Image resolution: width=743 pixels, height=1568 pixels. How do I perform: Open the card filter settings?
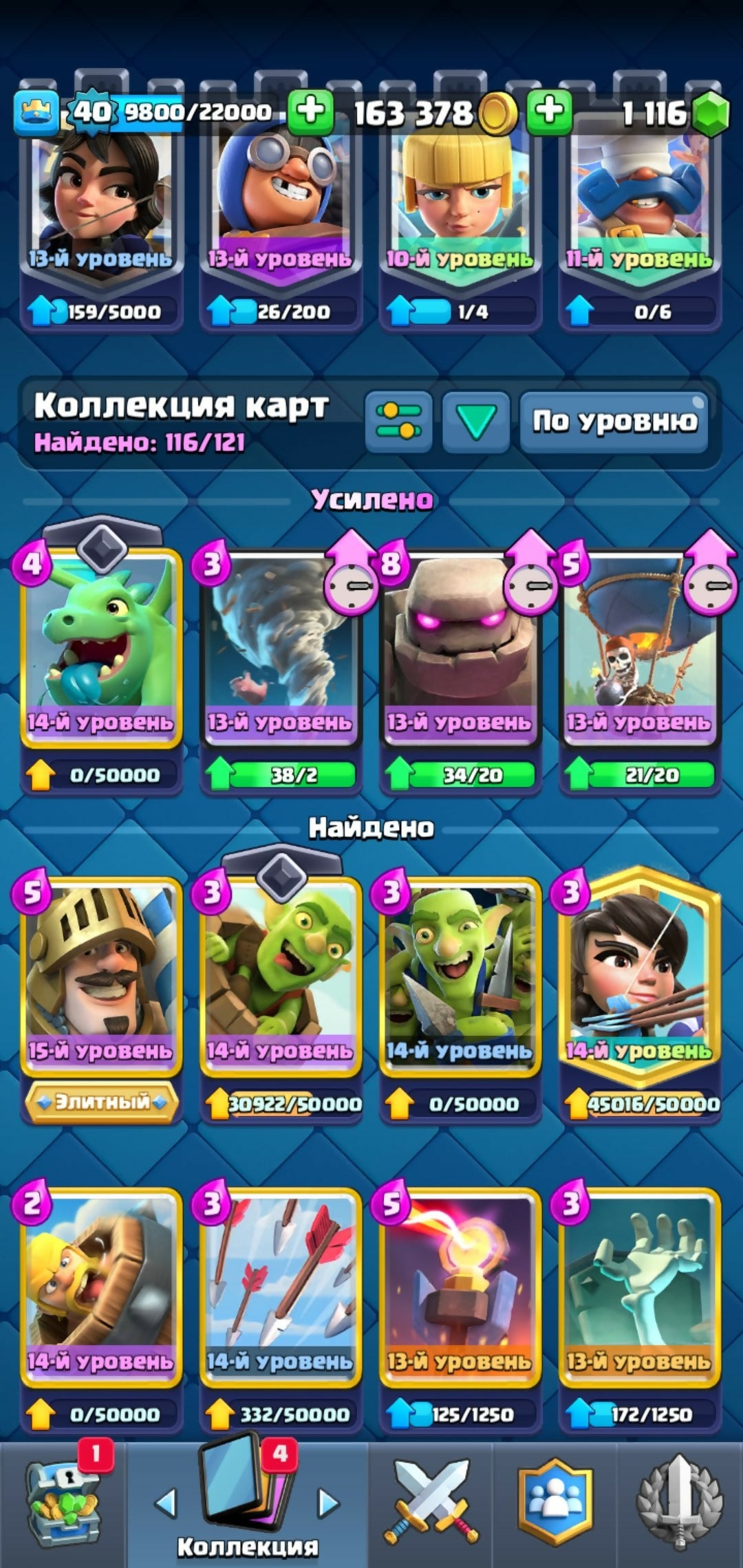[x=398, y=421]
